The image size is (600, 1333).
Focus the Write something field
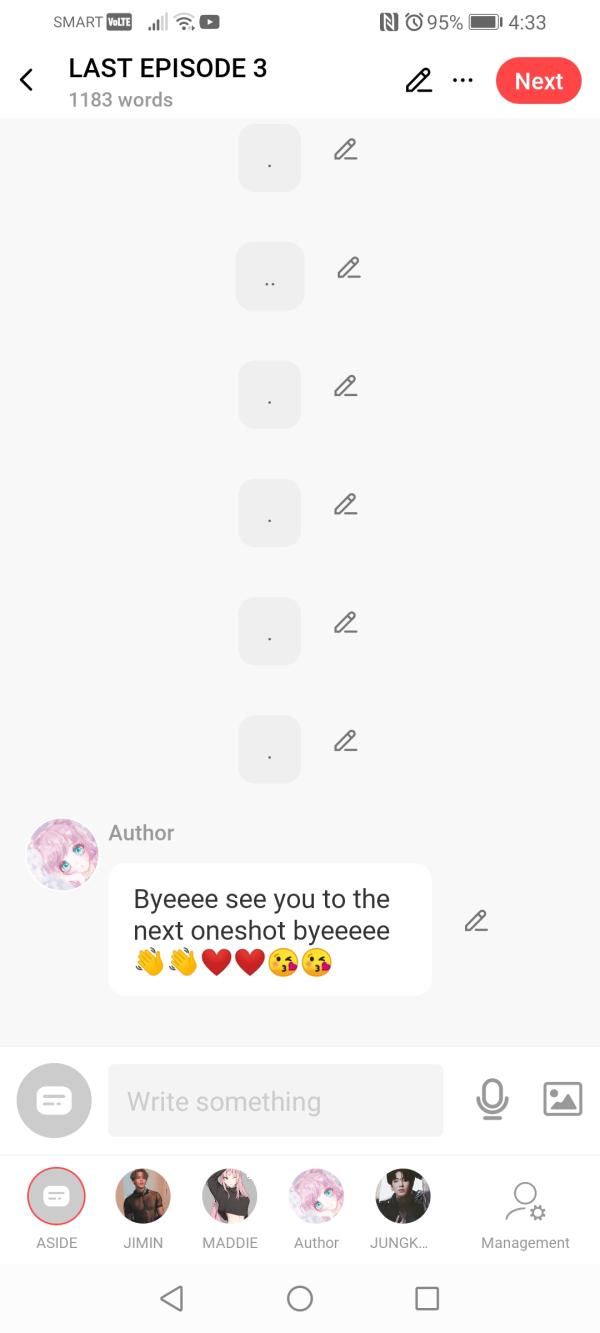tap(275, 1101)
